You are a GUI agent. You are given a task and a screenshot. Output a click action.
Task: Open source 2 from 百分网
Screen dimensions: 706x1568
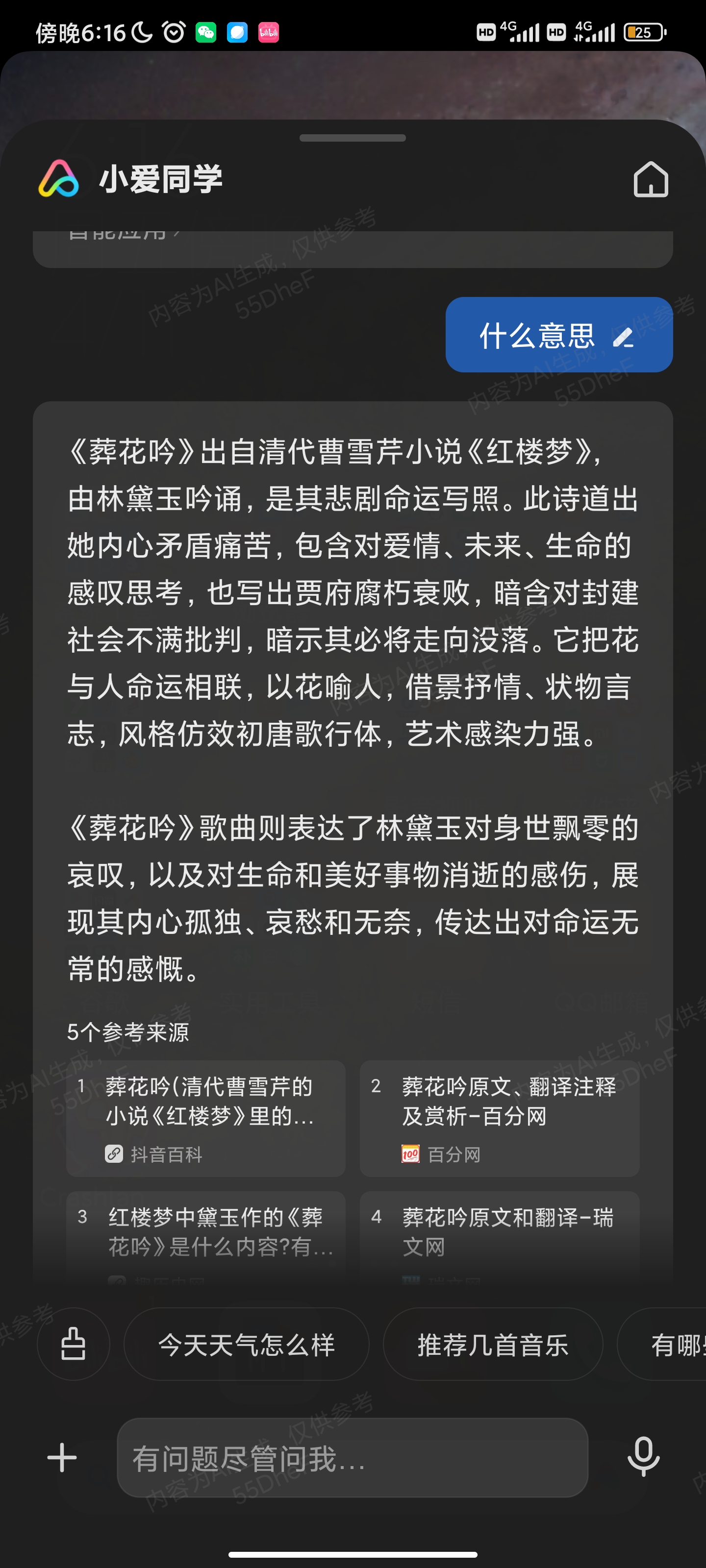[x=499, y=1118]
